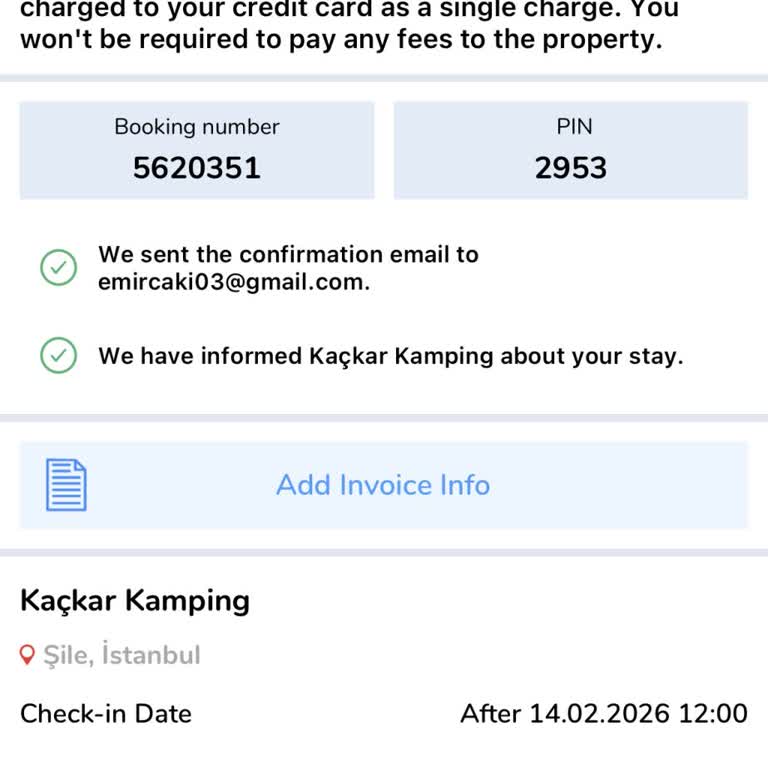This screenshot has height=768, width=768.
Task: Open the Şile, İstanbul location link
Action: (x=121, y=656)
